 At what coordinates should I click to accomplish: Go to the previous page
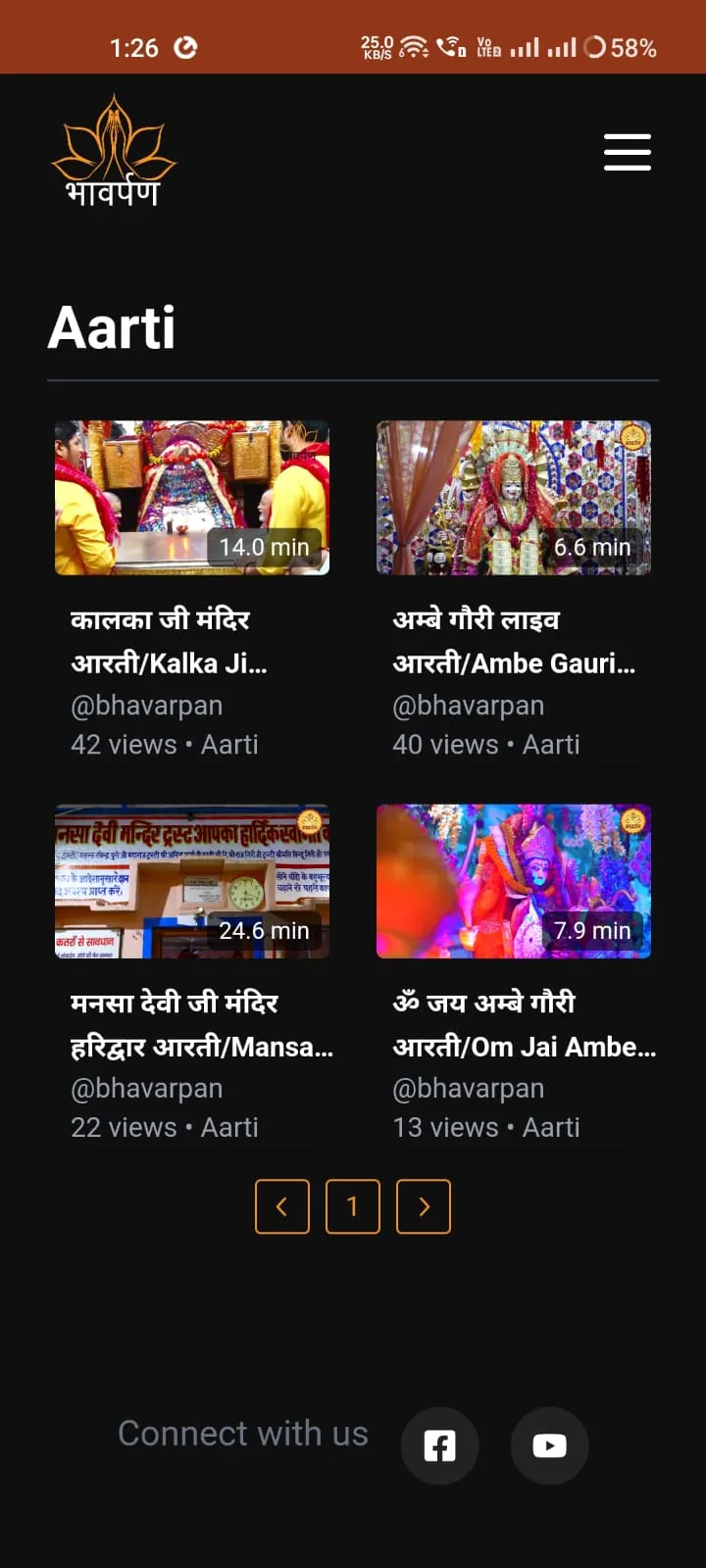coord(282,1206)
